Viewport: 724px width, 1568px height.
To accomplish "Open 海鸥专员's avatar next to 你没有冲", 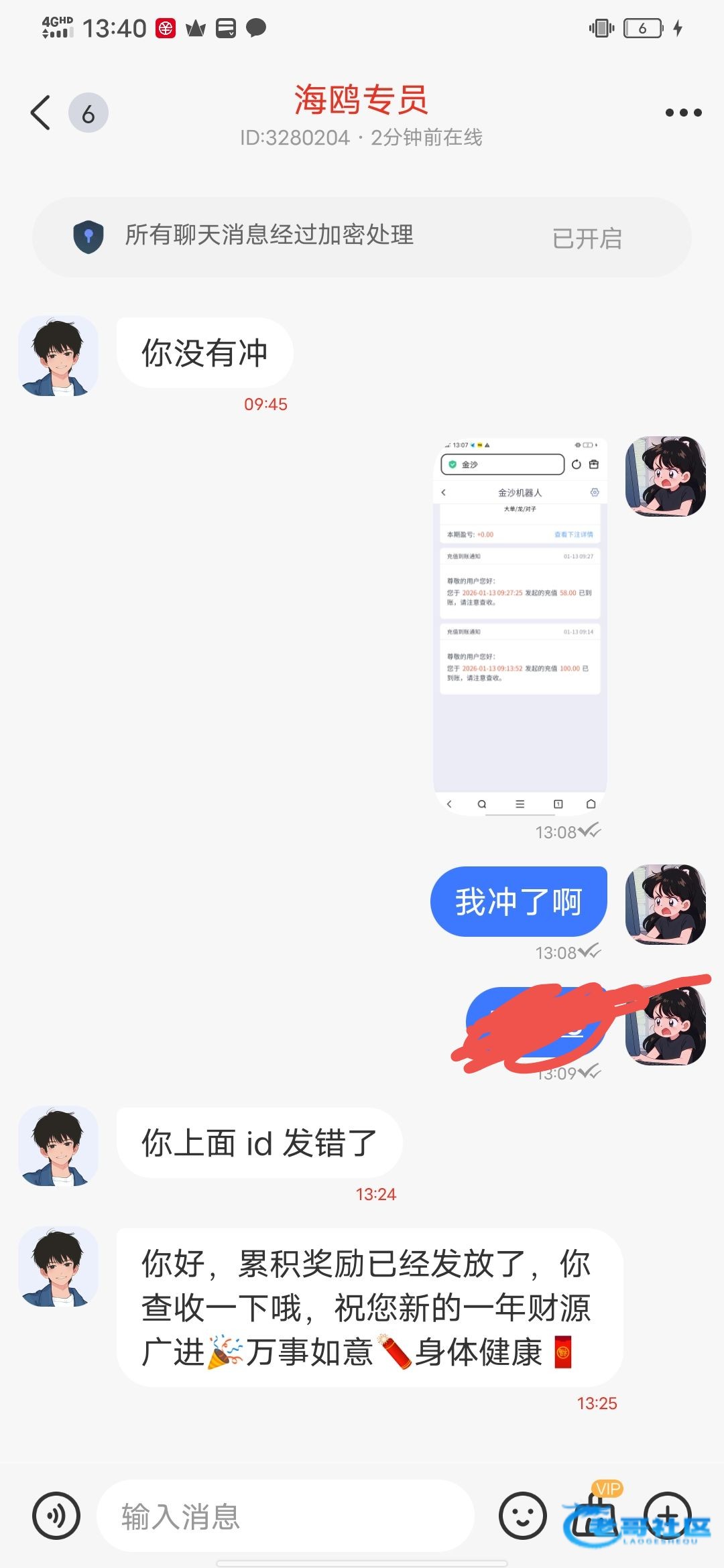I will tap(58, 356).
